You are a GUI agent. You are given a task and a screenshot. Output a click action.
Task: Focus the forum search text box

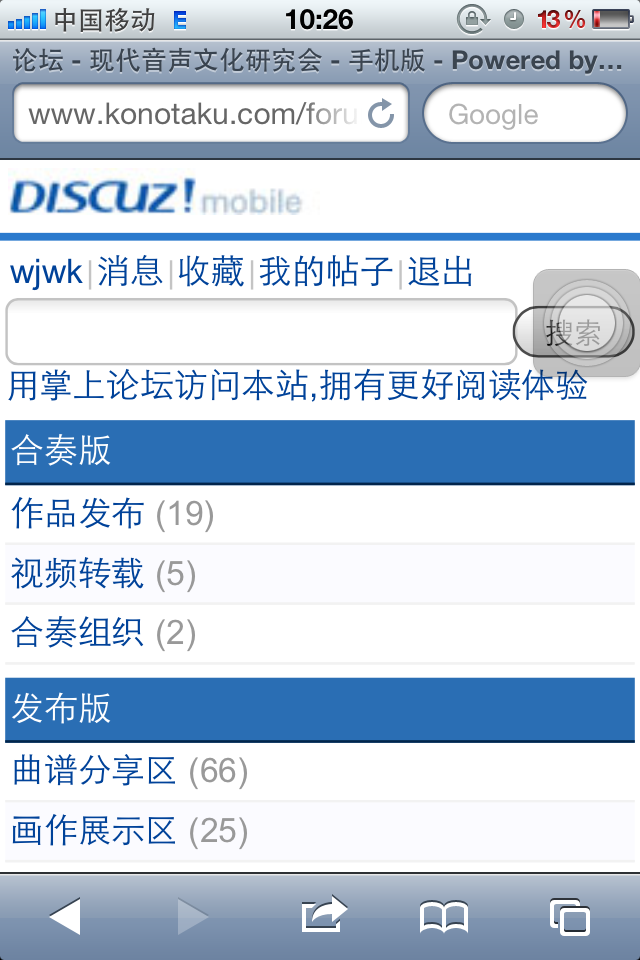[x=260, y=332]
